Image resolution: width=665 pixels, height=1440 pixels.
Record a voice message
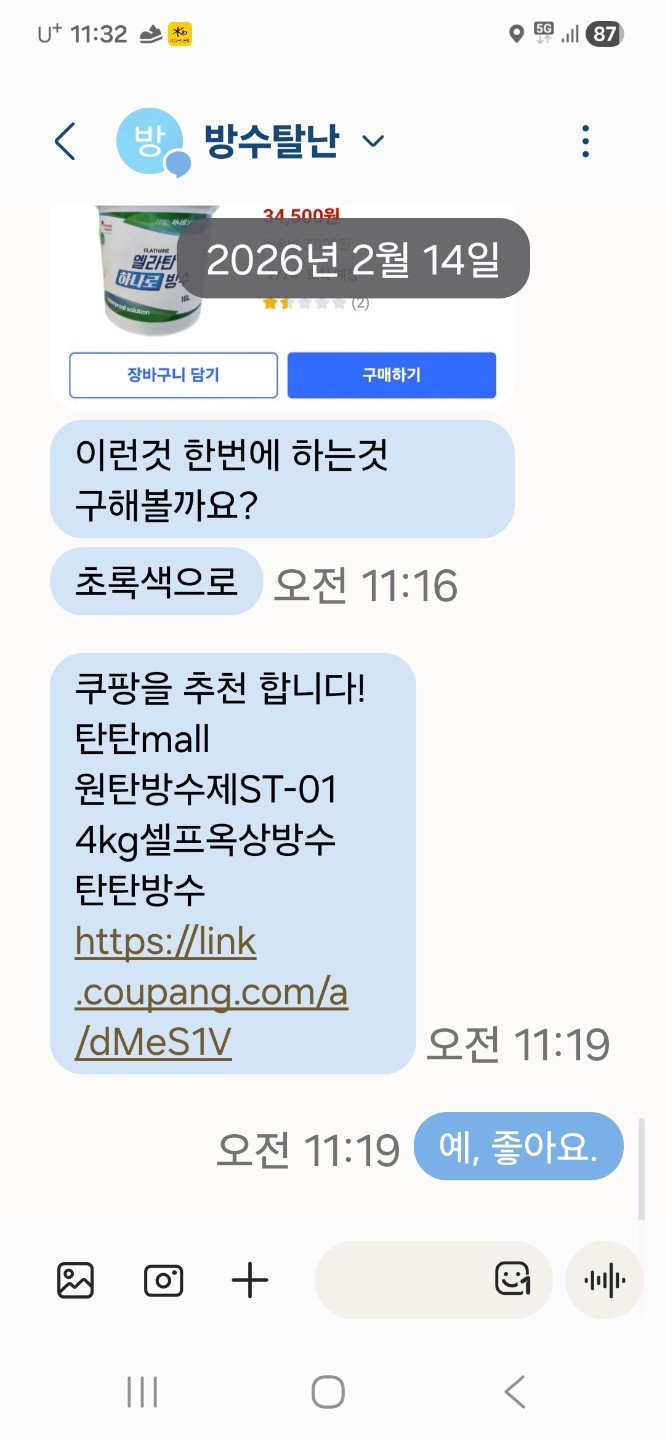click(604, 1280)
